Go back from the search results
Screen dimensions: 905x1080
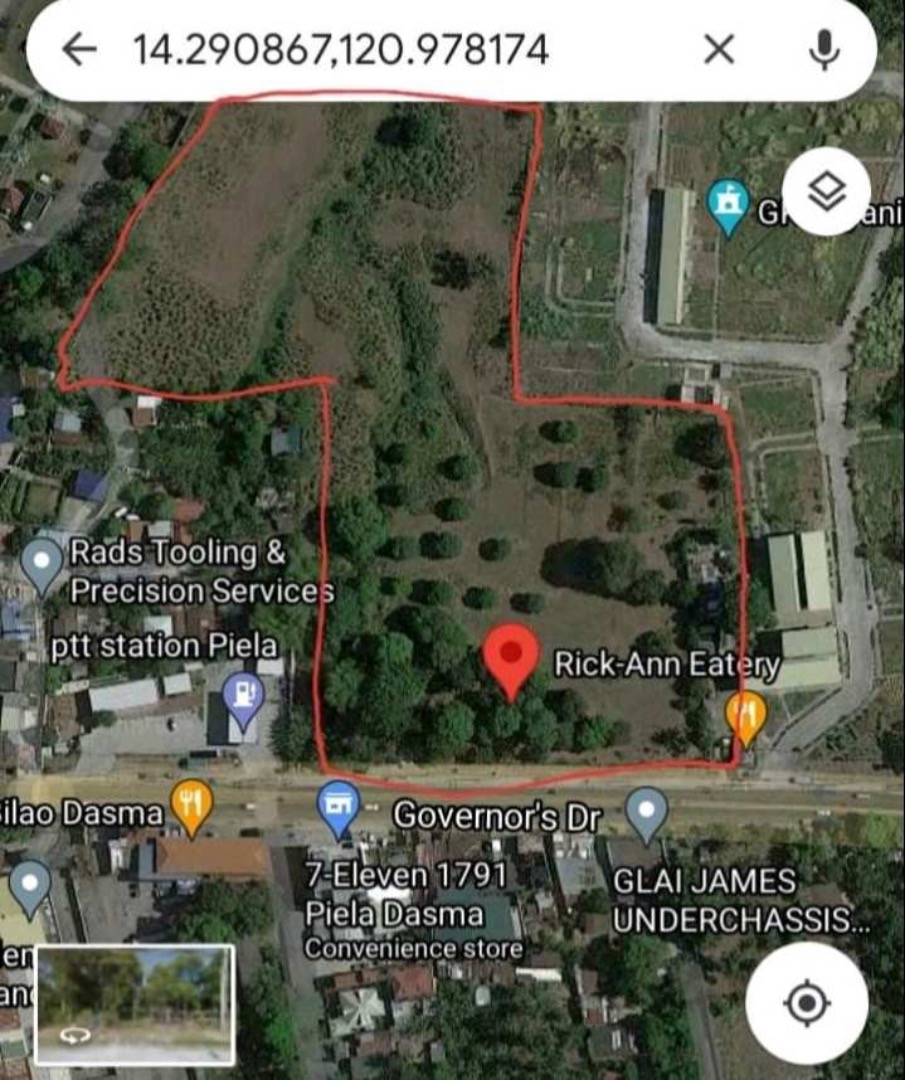click(79, 49)
